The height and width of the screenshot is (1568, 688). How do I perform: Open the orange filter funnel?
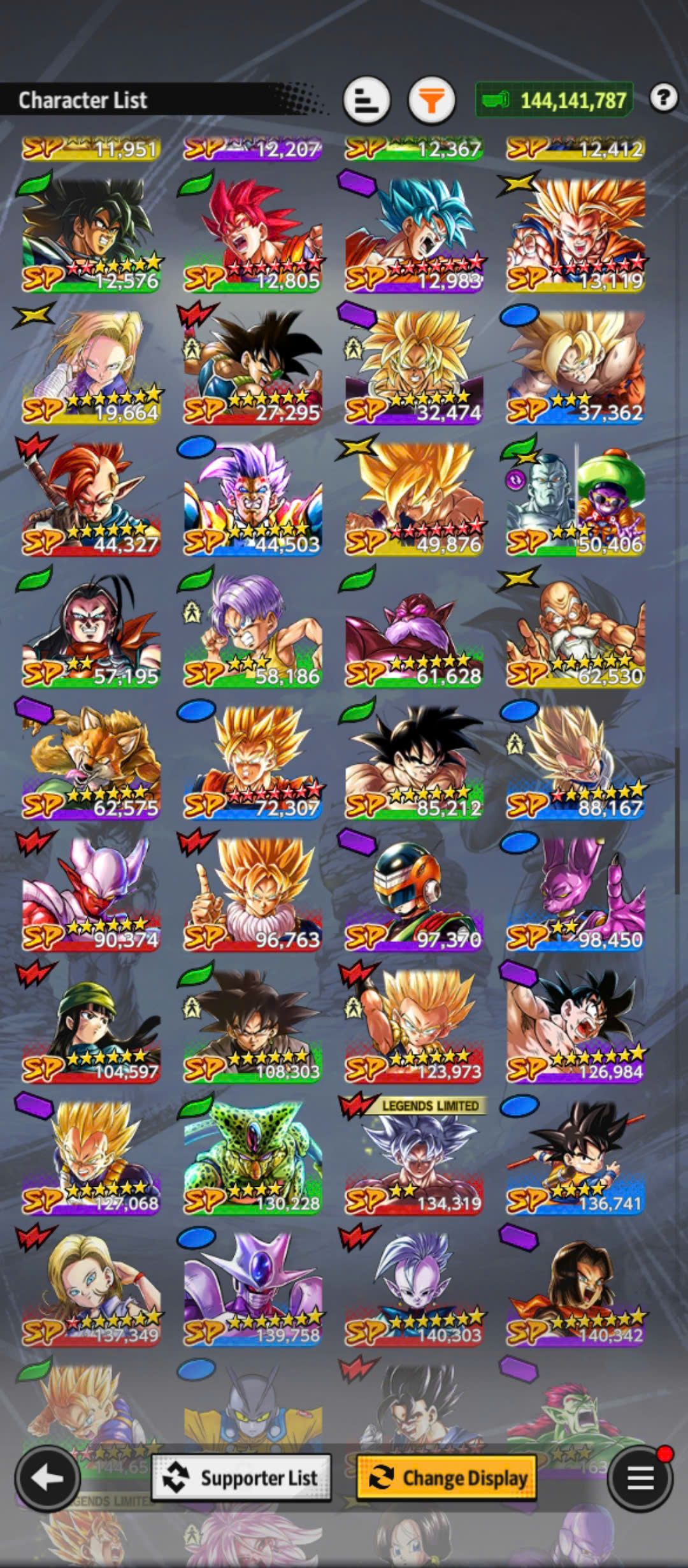point(431,100)
